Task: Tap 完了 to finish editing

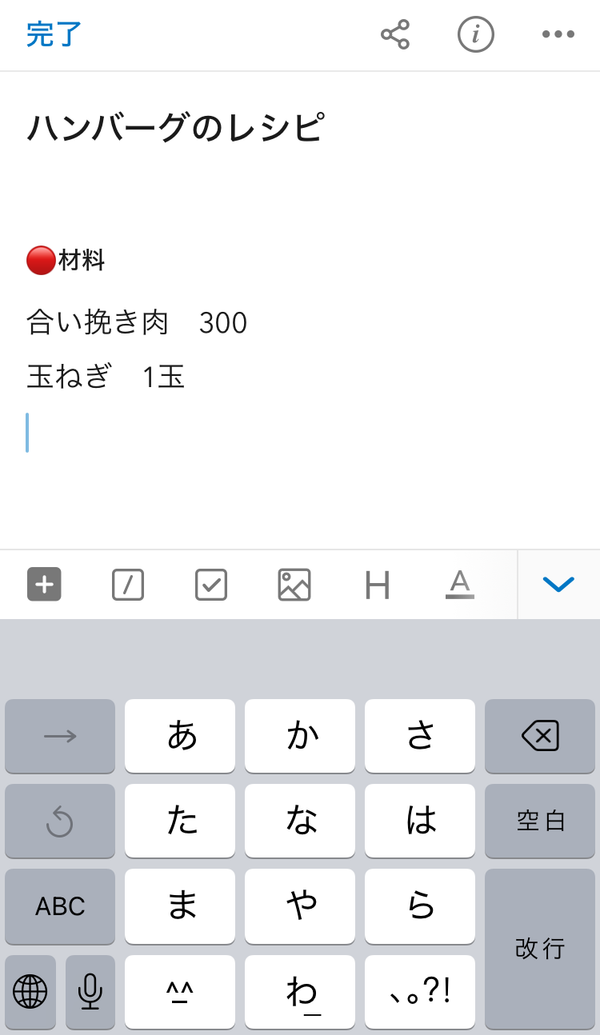Action: (x=53, y=34)
